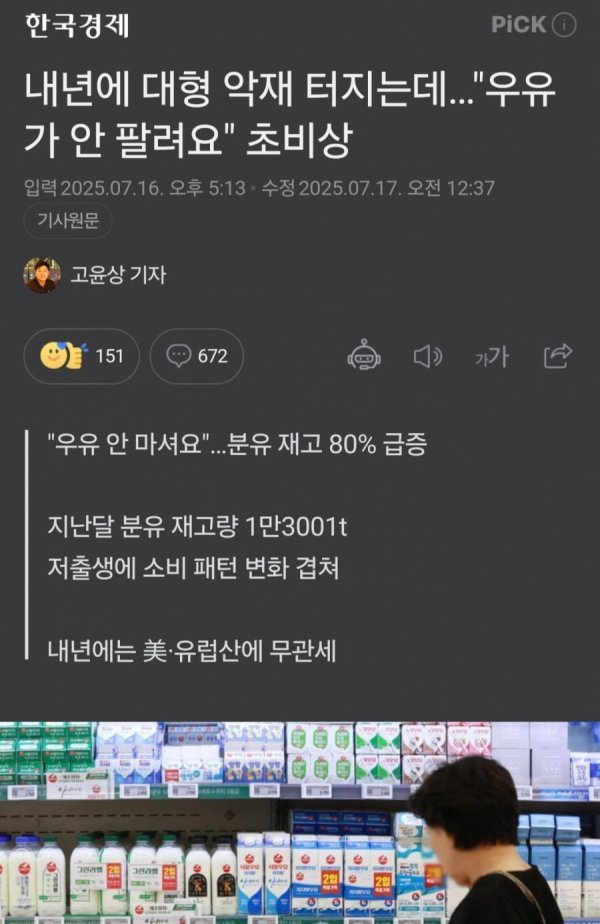Open reporter 고윤상 기자's profile
Viewport: 600px width, 924px height.
pyautogui.click(x=117, y=275)
